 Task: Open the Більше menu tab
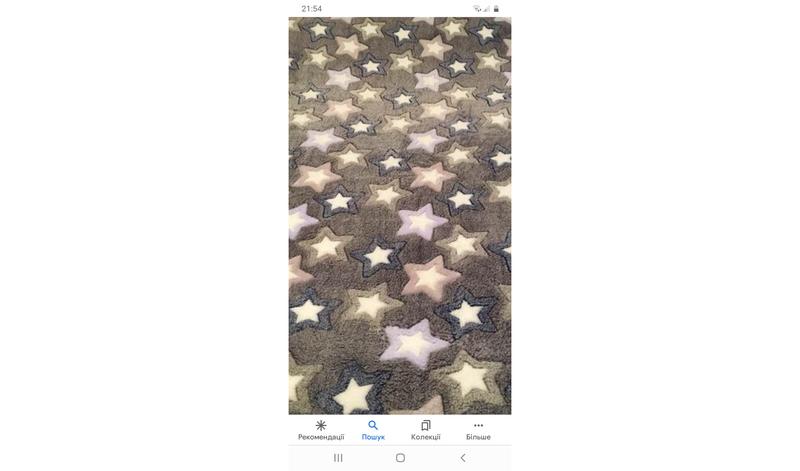pyautogui.click(x=478, y=430)
